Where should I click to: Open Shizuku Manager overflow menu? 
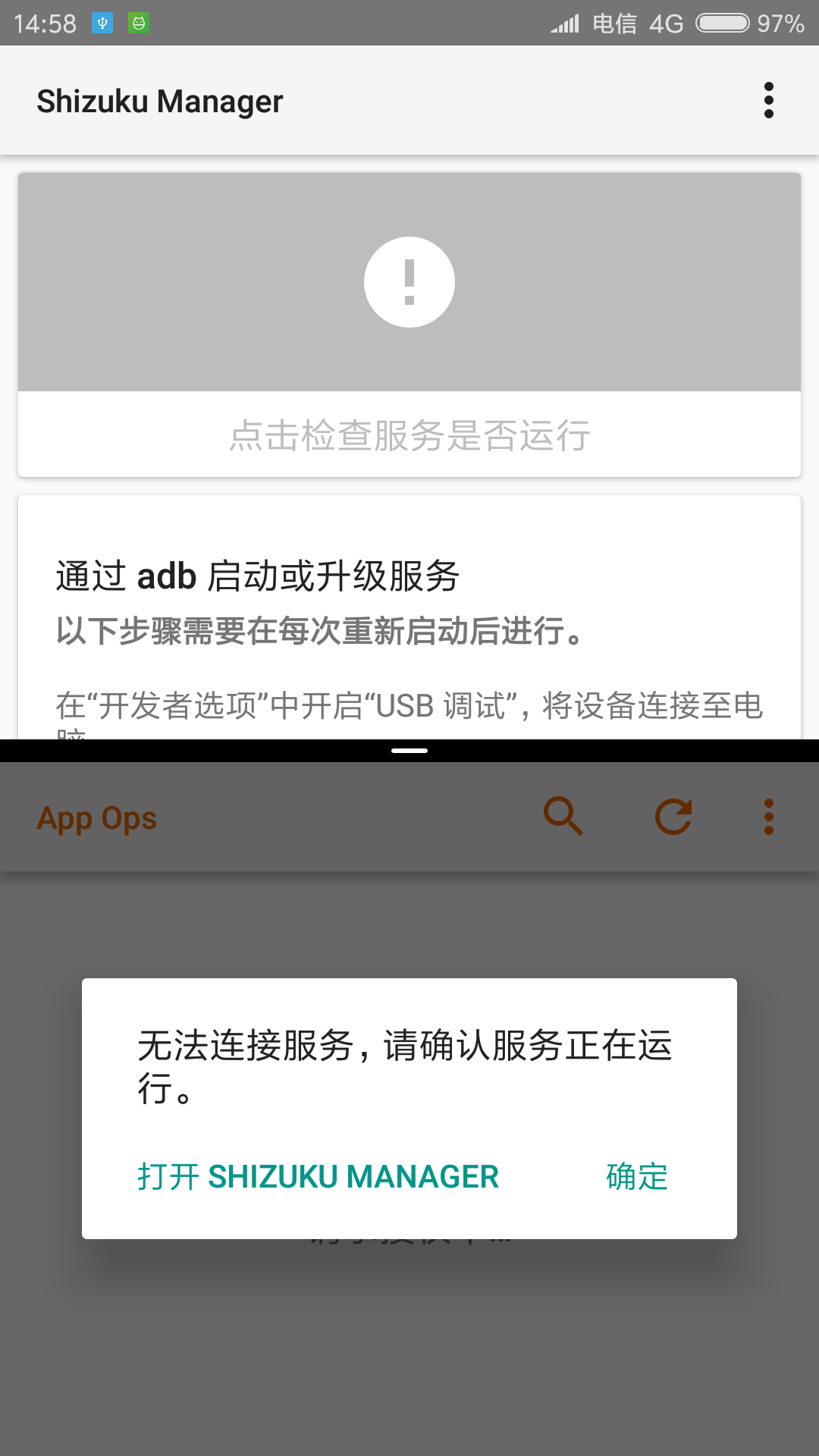click(769, 99)
